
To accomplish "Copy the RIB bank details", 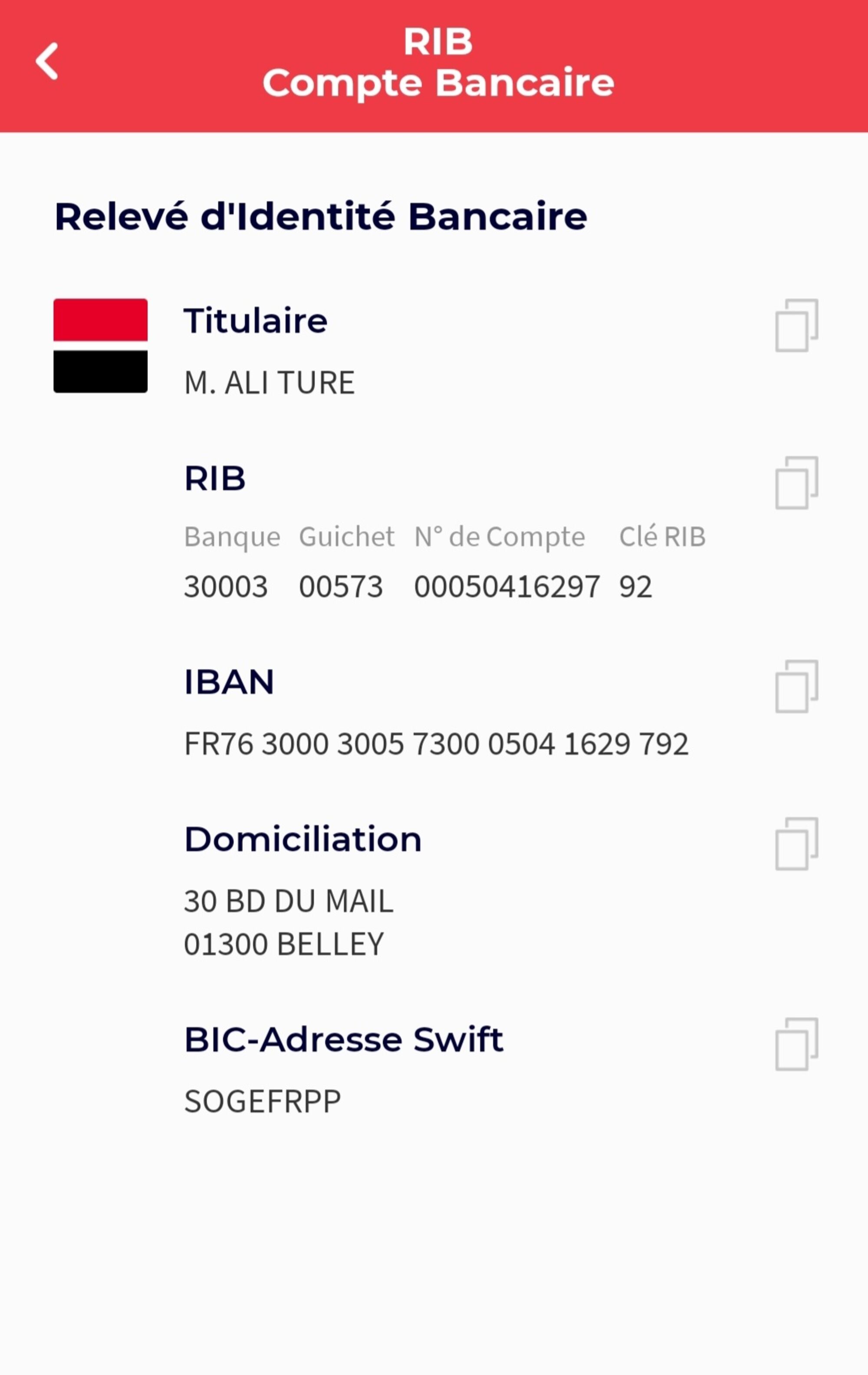I will (x=796, y=483).
